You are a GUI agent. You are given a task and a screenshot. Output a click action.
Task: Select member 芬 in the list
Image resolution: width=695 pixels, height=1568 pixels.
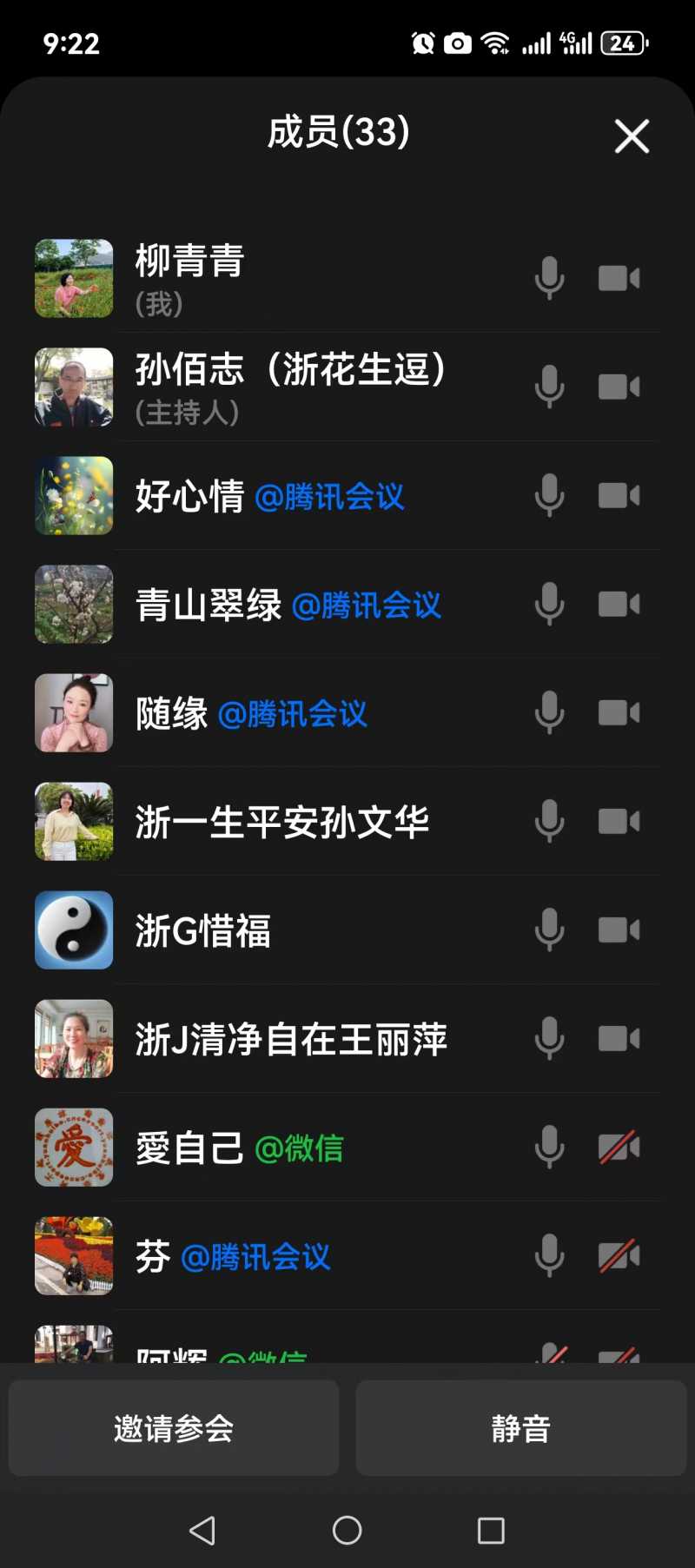[232, 1256]
